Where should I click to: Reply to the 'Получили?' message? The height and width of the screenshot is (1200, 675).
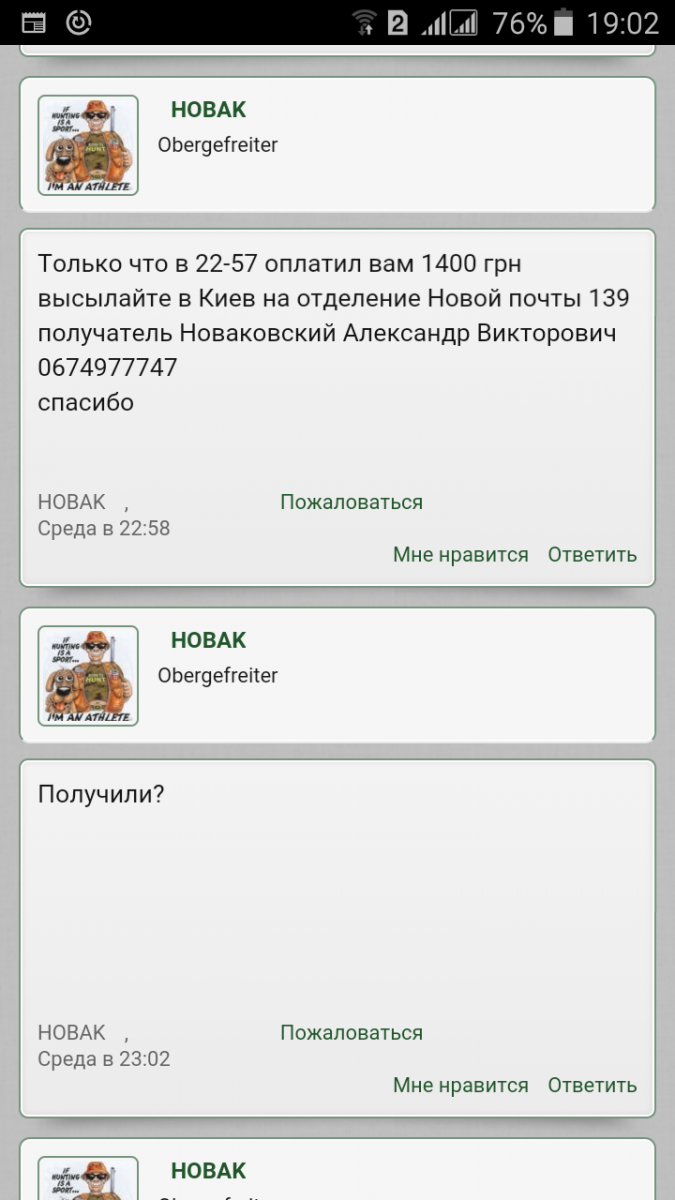point(592,1085)
